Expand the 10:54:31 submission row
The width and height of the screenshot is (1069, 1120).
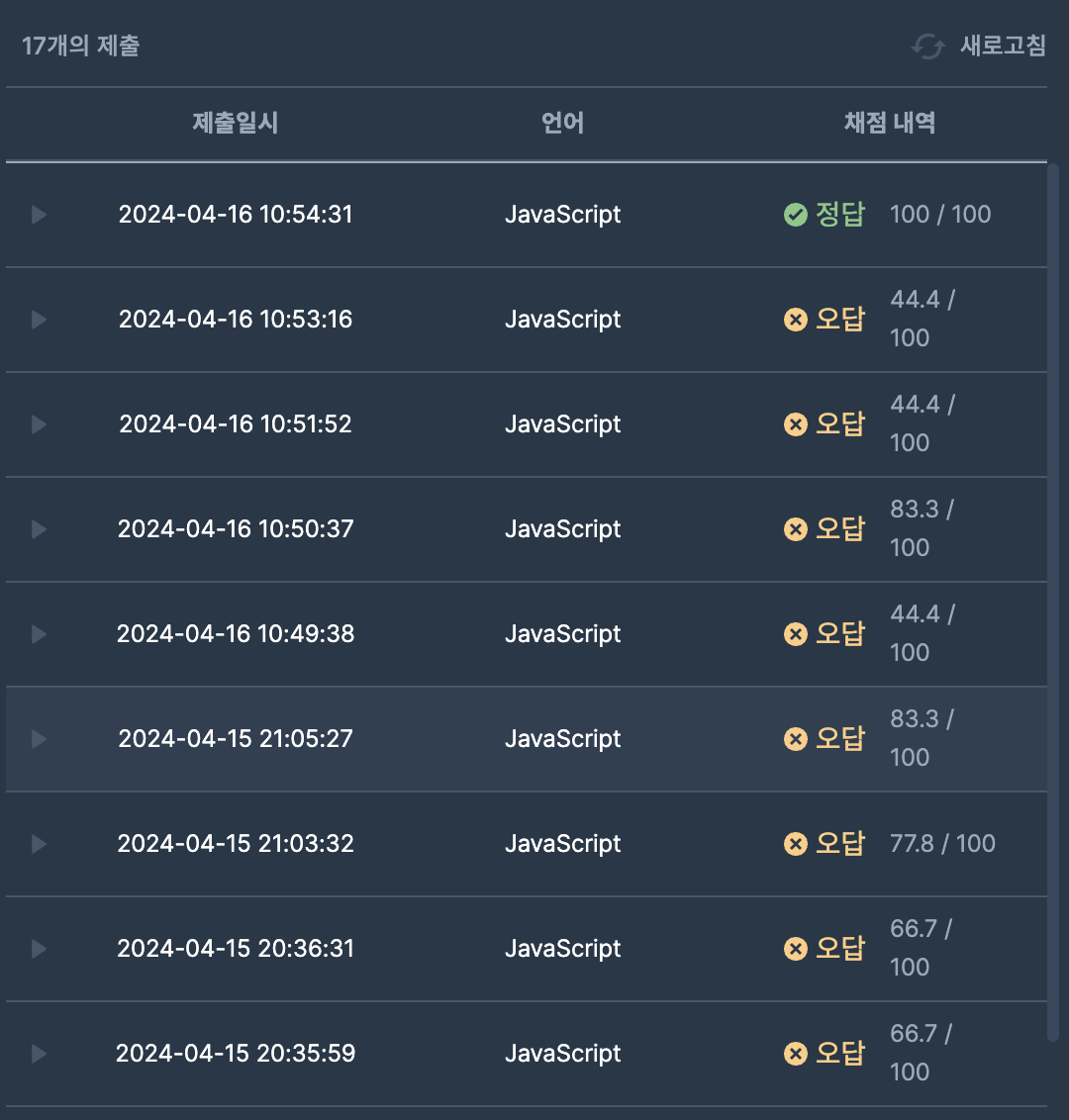click(40, 215)
